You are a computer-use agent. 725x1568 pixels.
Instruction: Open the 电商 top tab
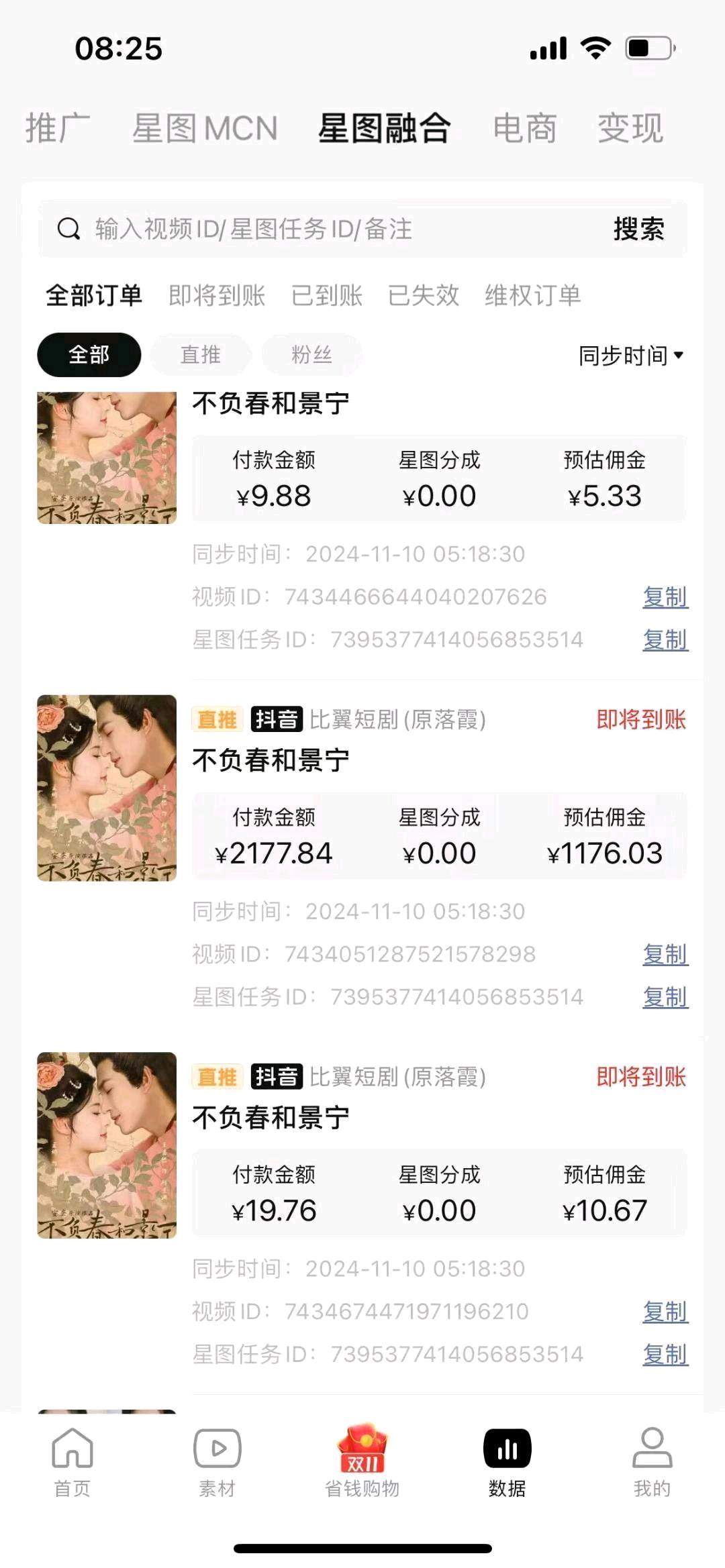point(524,128)
